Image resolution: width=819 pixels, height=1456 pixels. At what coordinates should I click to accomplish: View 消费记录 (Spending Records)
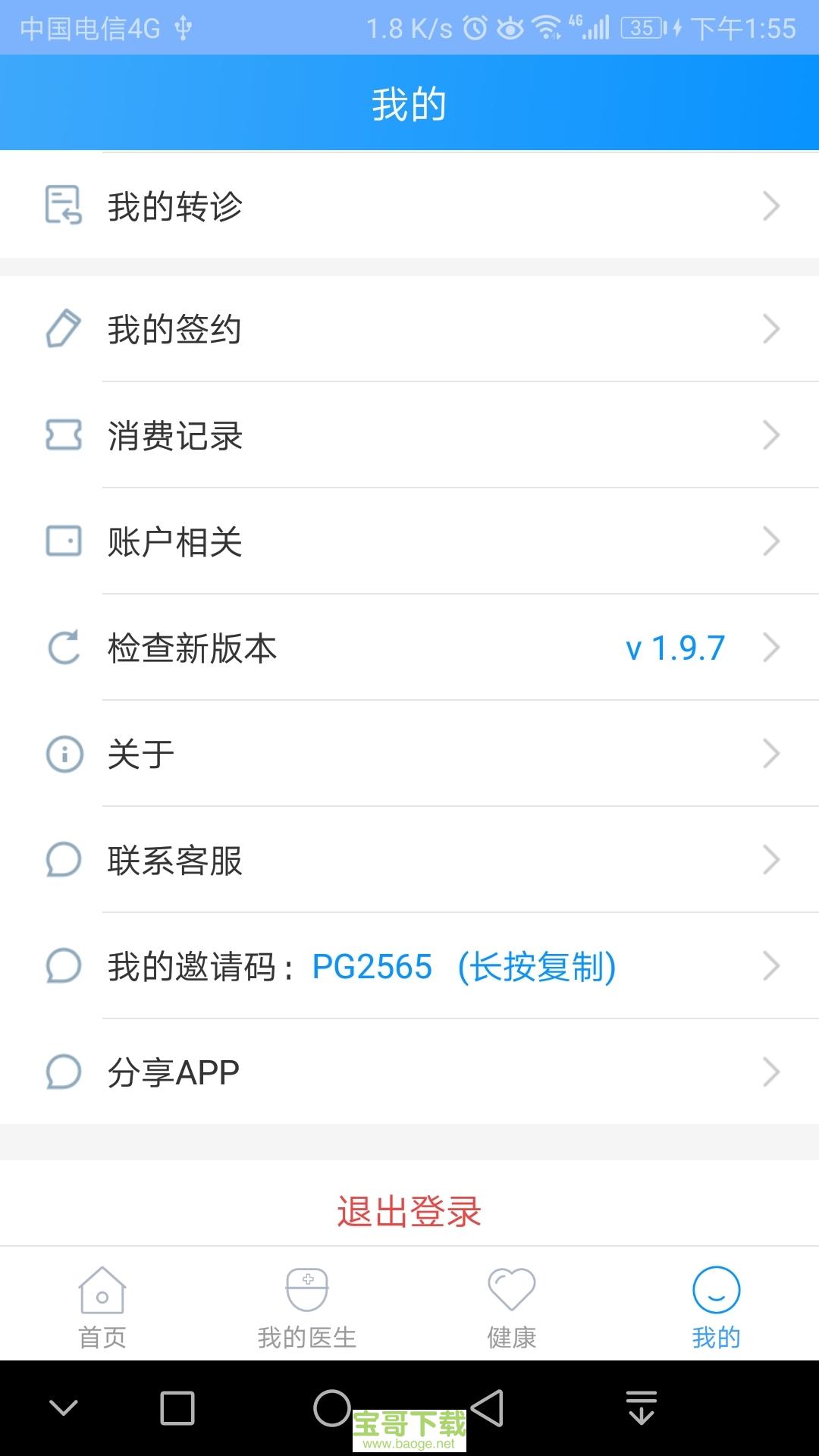click(x=409, y=435)
